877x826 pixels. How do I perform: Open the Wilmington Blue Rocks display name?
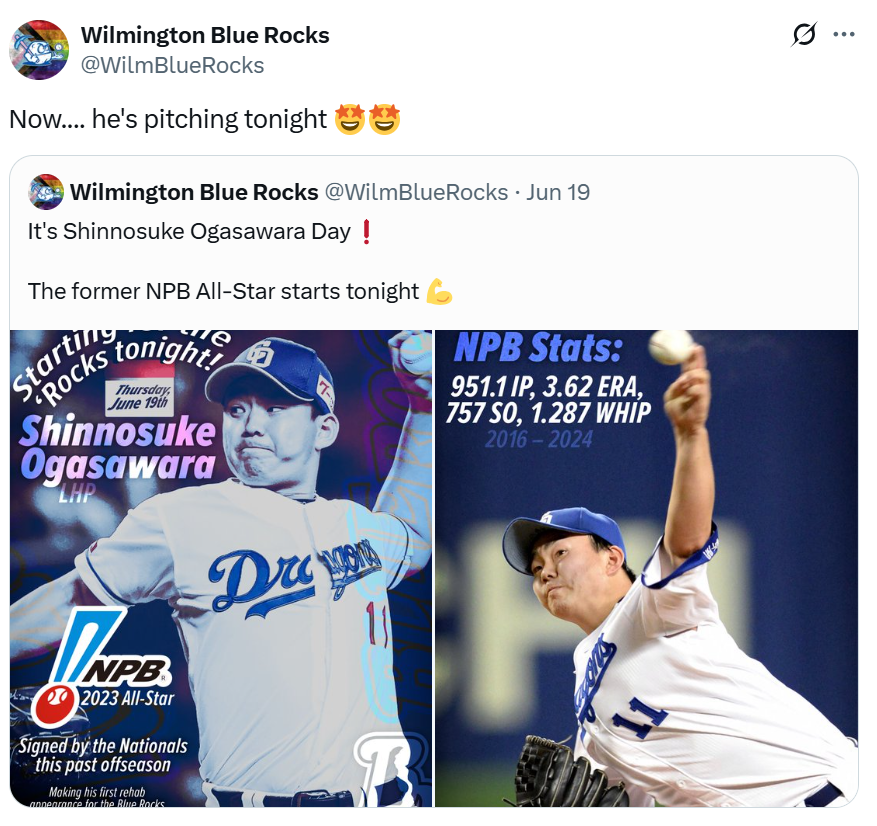point(205,35)
